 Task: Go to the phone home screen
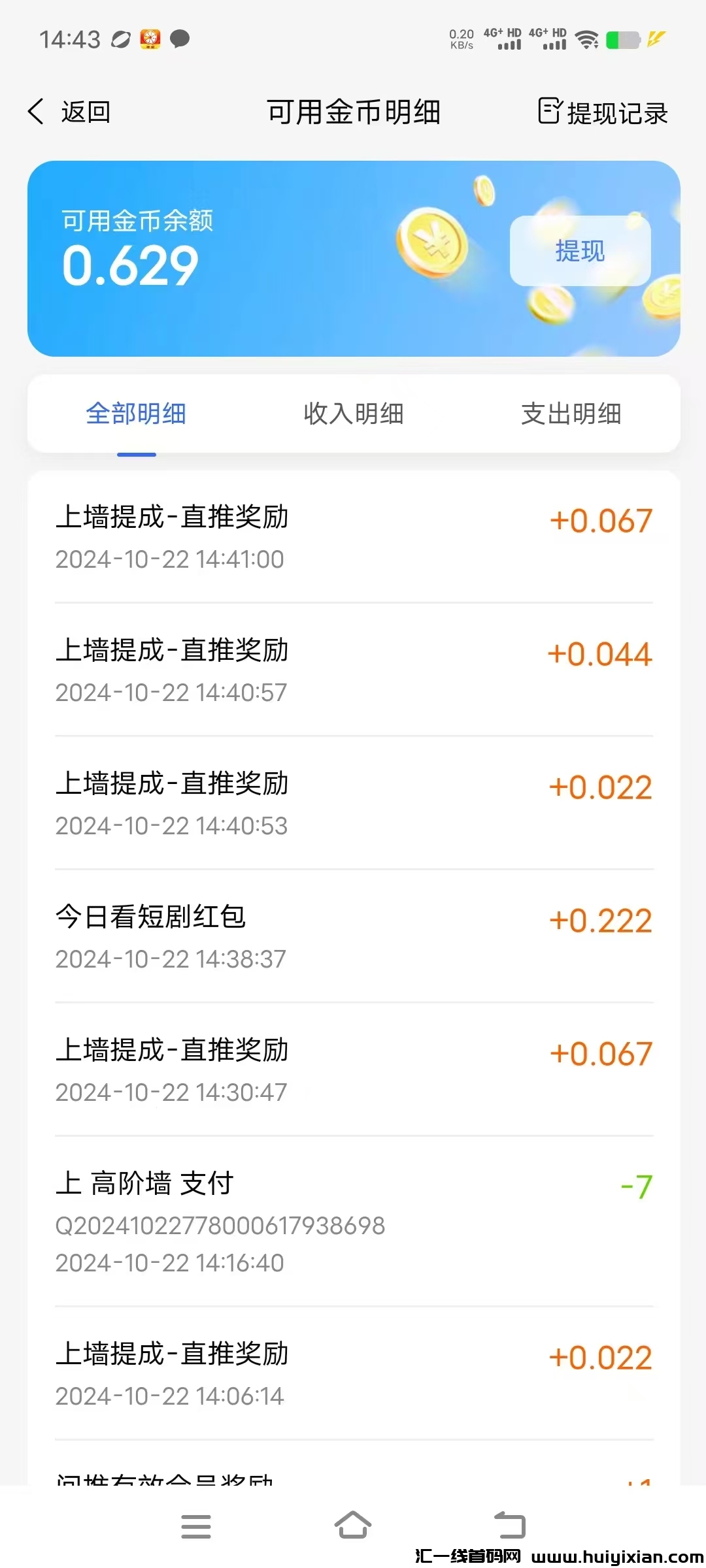click(x=353, y=1526)
